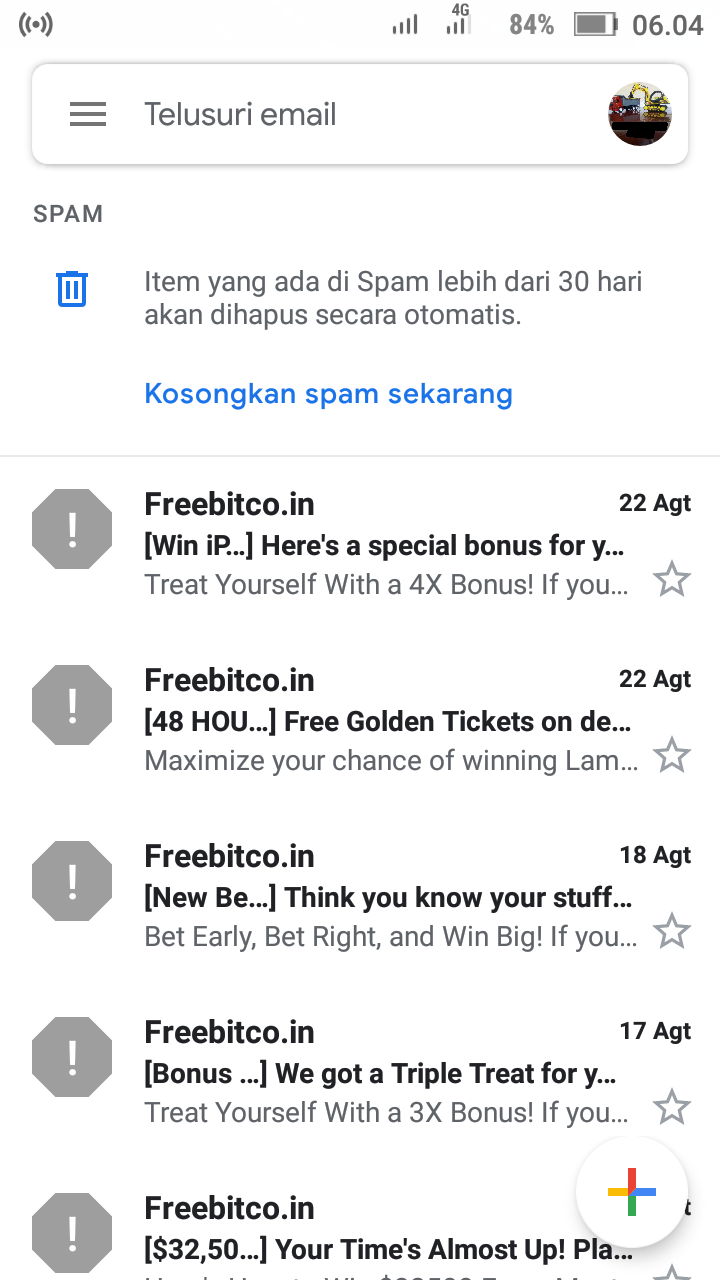Image resolution: width=720 pixels, height=1280 pixels.
Task: Click the blue trash icon next to spam notice
Action: (x=71, y=289)
